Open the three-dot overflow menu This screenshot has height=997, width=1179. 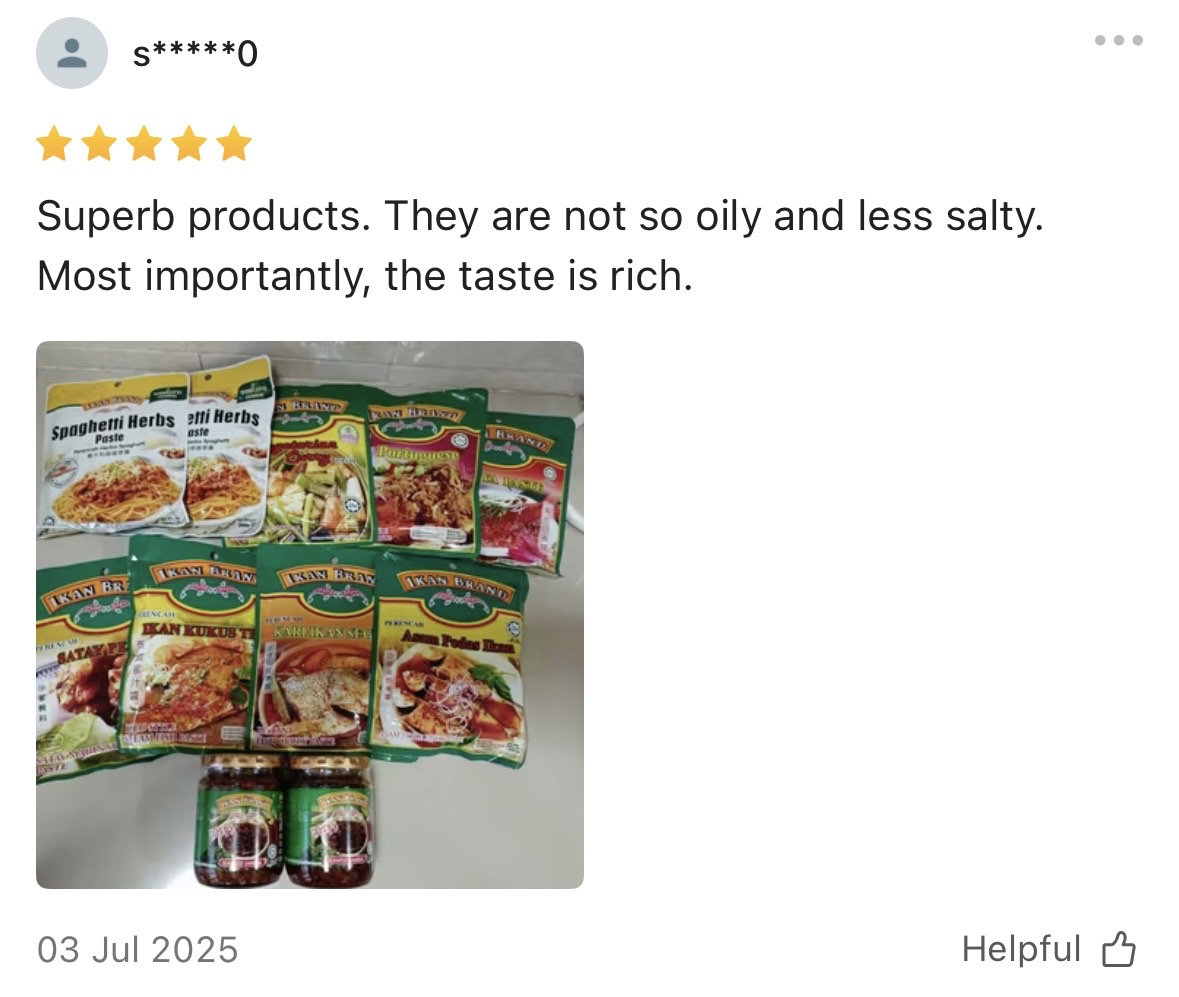click(1118, 41)
